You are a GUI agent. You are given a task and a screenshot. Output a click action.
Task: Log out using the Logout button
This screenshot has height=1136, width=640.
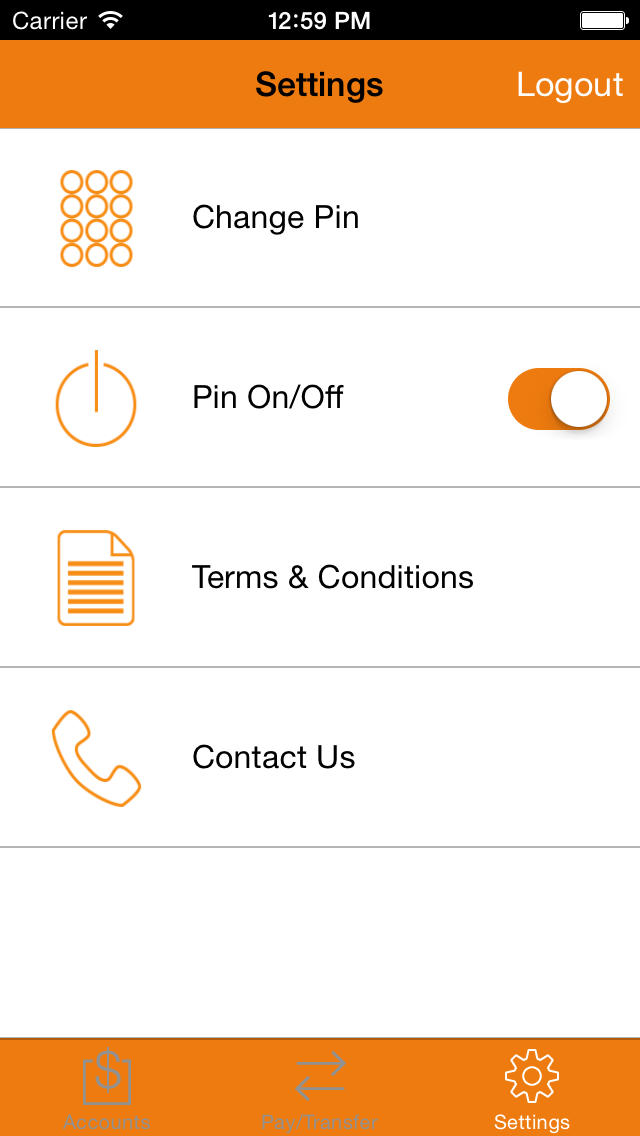(569, 85)
